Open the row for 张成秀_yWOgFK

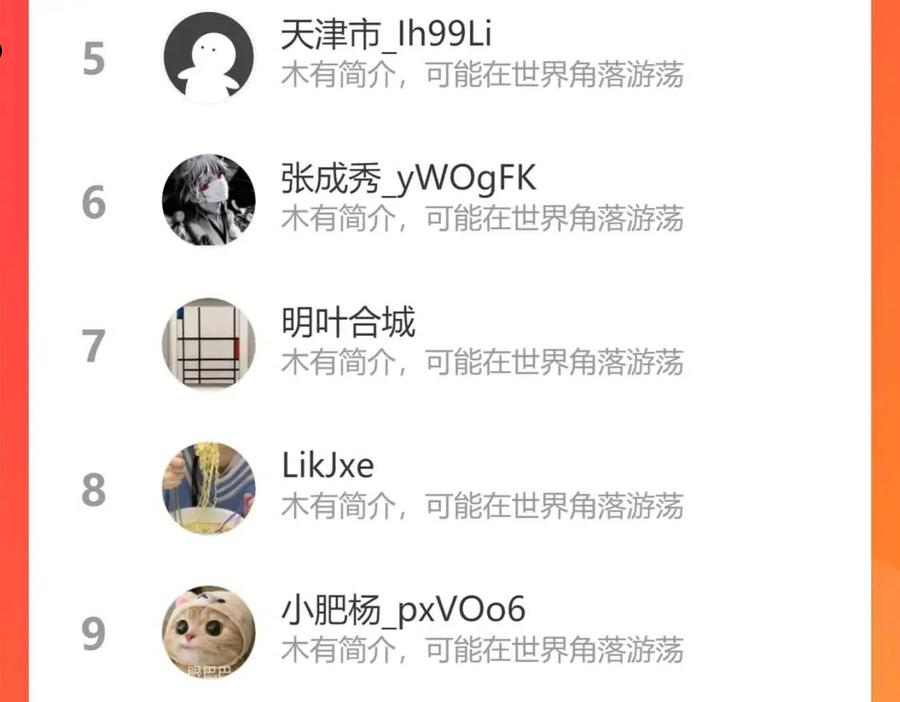coord(449,200)
